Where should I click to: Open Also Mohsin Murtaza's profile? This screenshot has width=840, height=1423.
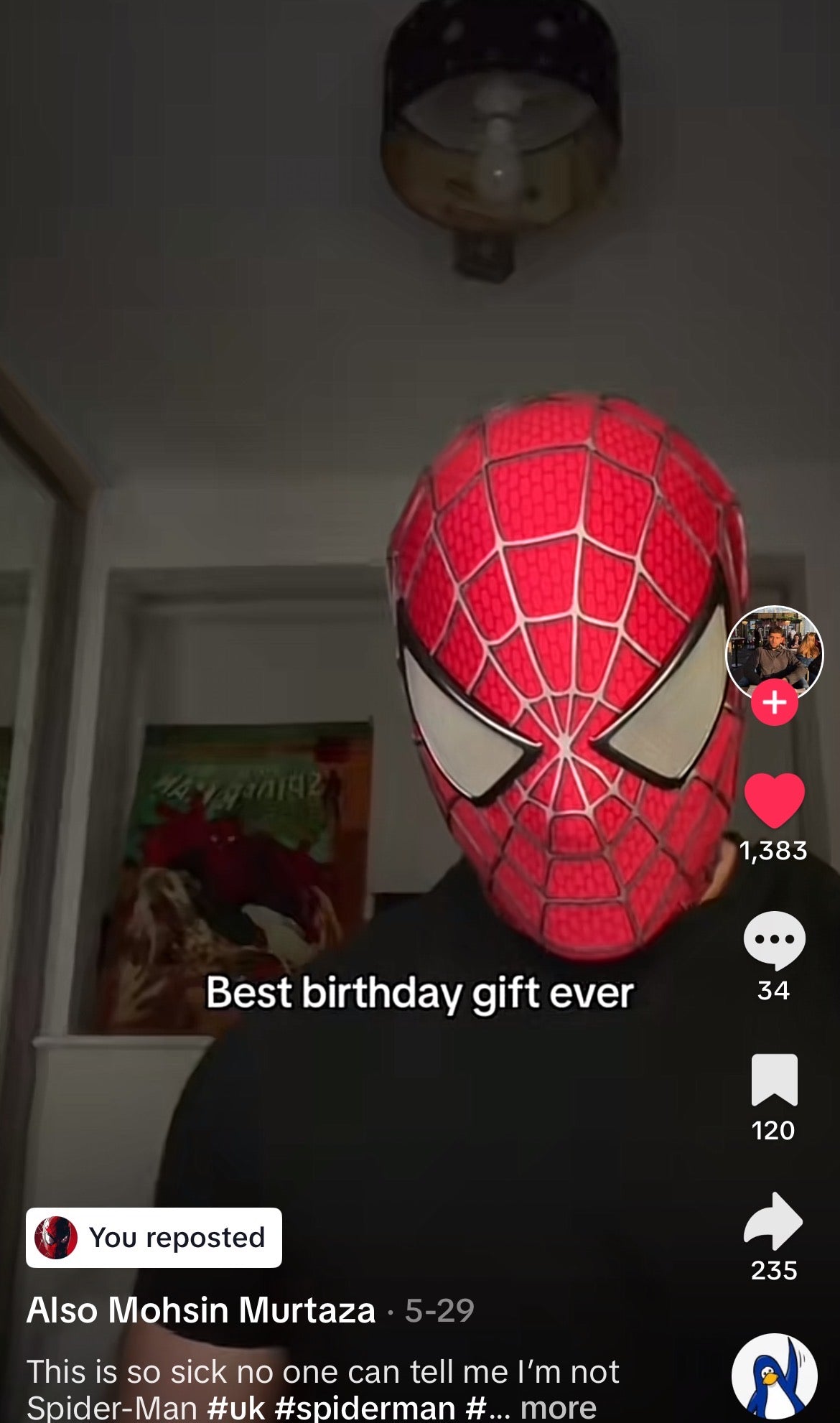[201, 1310]
